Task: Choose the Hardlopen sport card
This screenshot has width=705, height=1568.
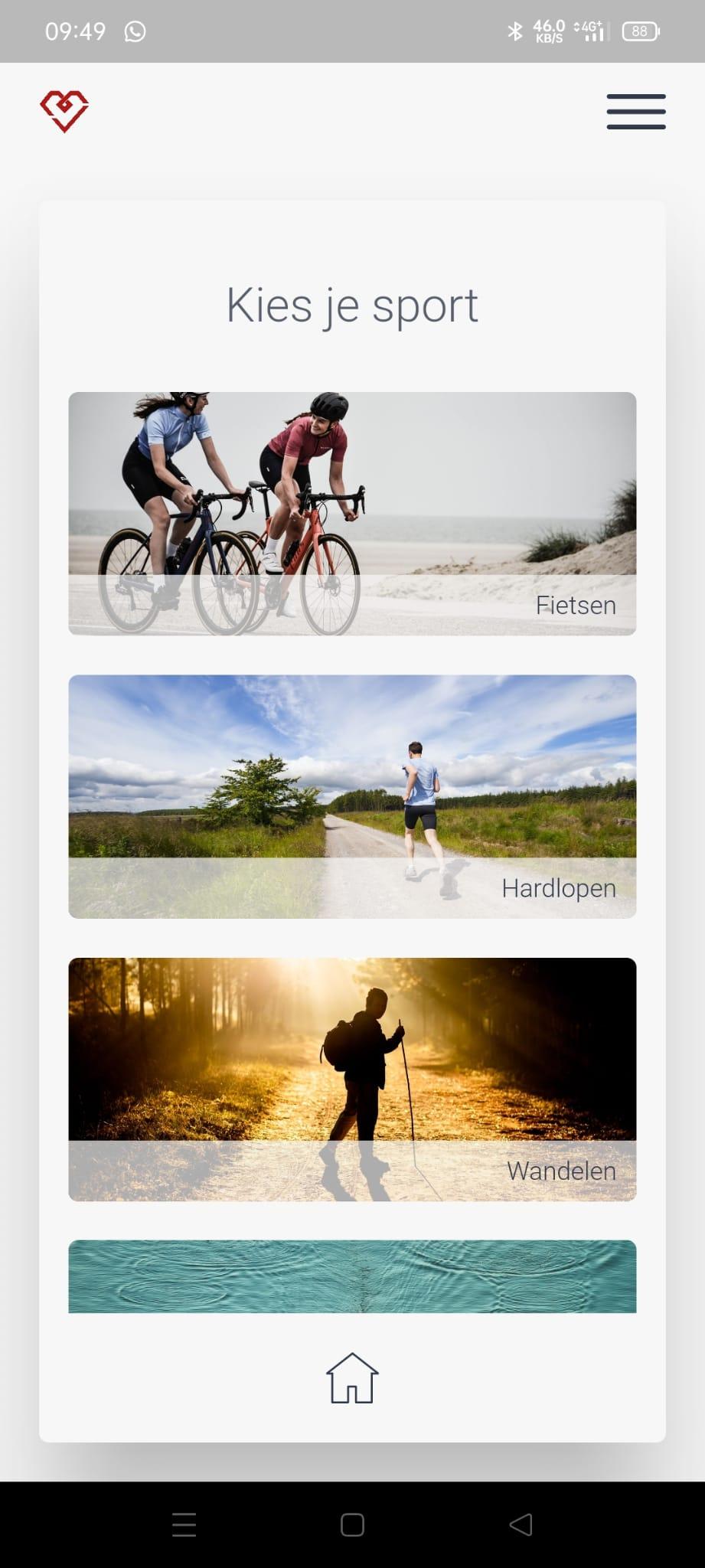Action: click(352, 796)
